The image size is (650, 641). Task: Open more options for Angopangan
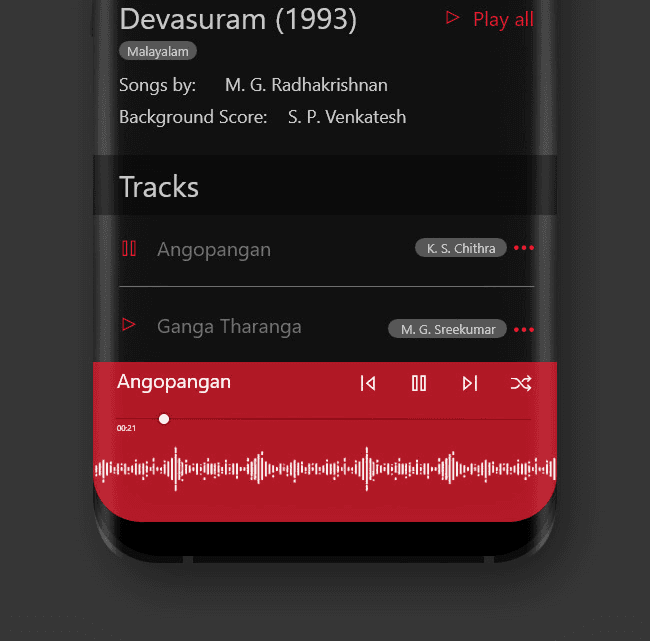pyautogui.click(x=523, y=248)
